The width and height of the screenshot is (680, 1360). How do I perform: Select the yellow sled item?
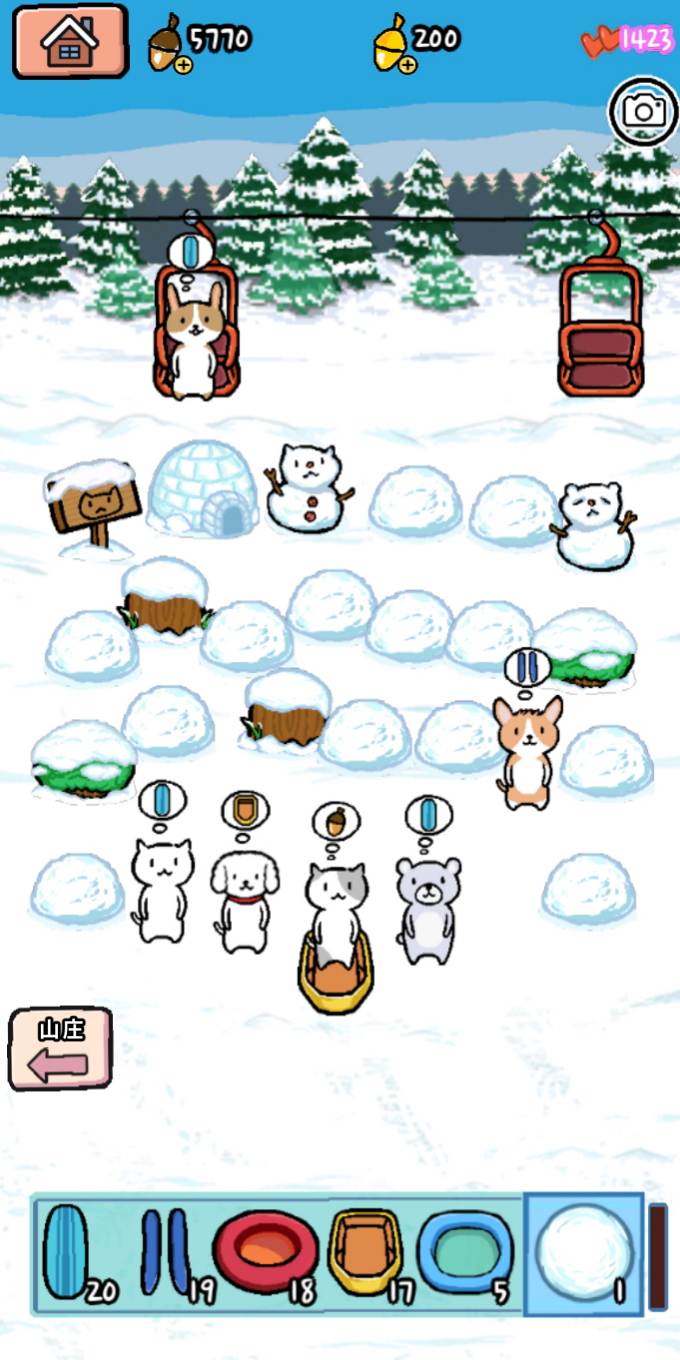(x=365, y=1253)
